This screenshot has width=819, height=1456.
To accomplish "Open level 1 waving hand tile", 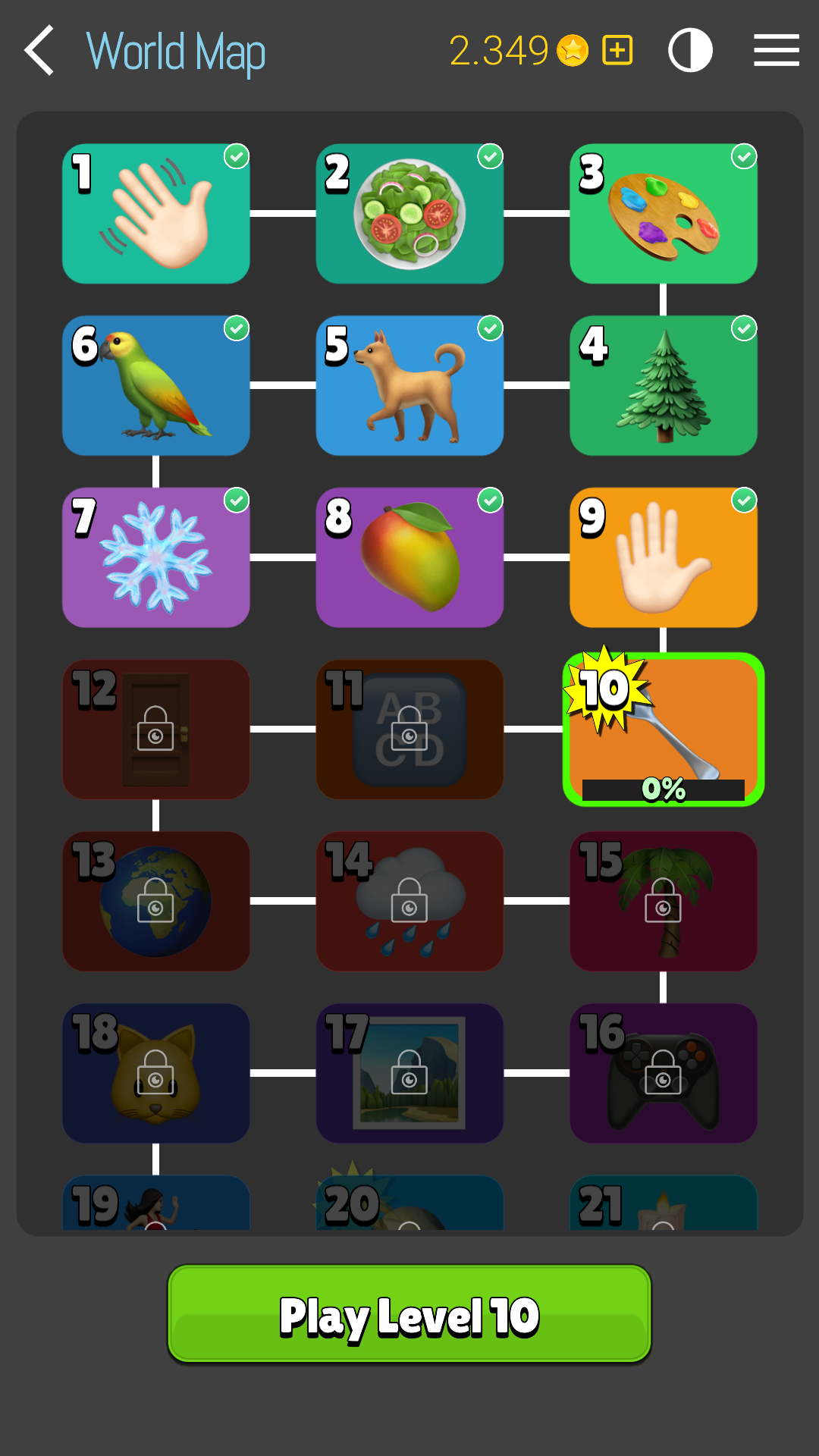I will click(x=156, y=214).
